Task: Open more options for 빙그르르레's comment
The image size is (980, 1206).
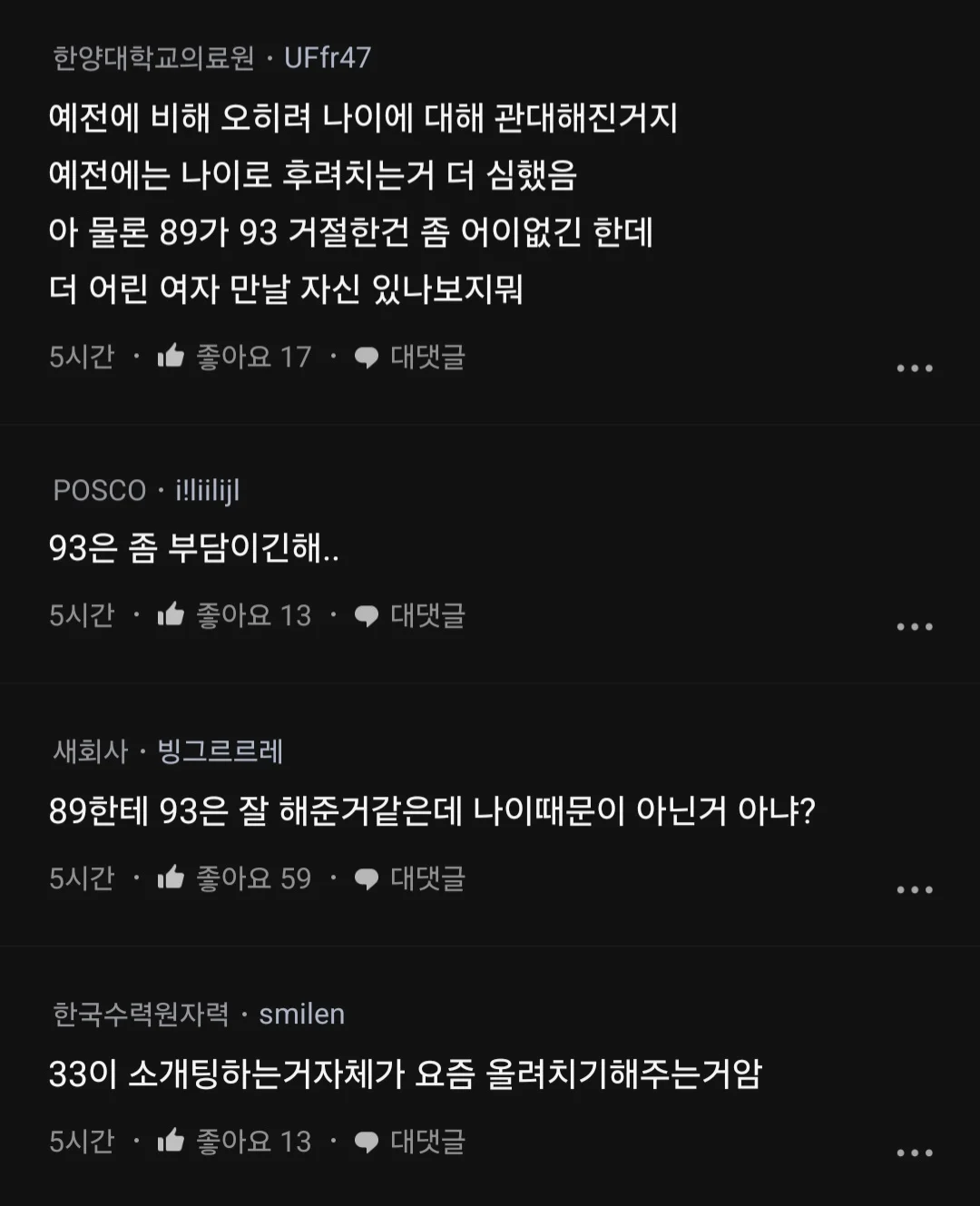Action: click(x=914, y=890)
